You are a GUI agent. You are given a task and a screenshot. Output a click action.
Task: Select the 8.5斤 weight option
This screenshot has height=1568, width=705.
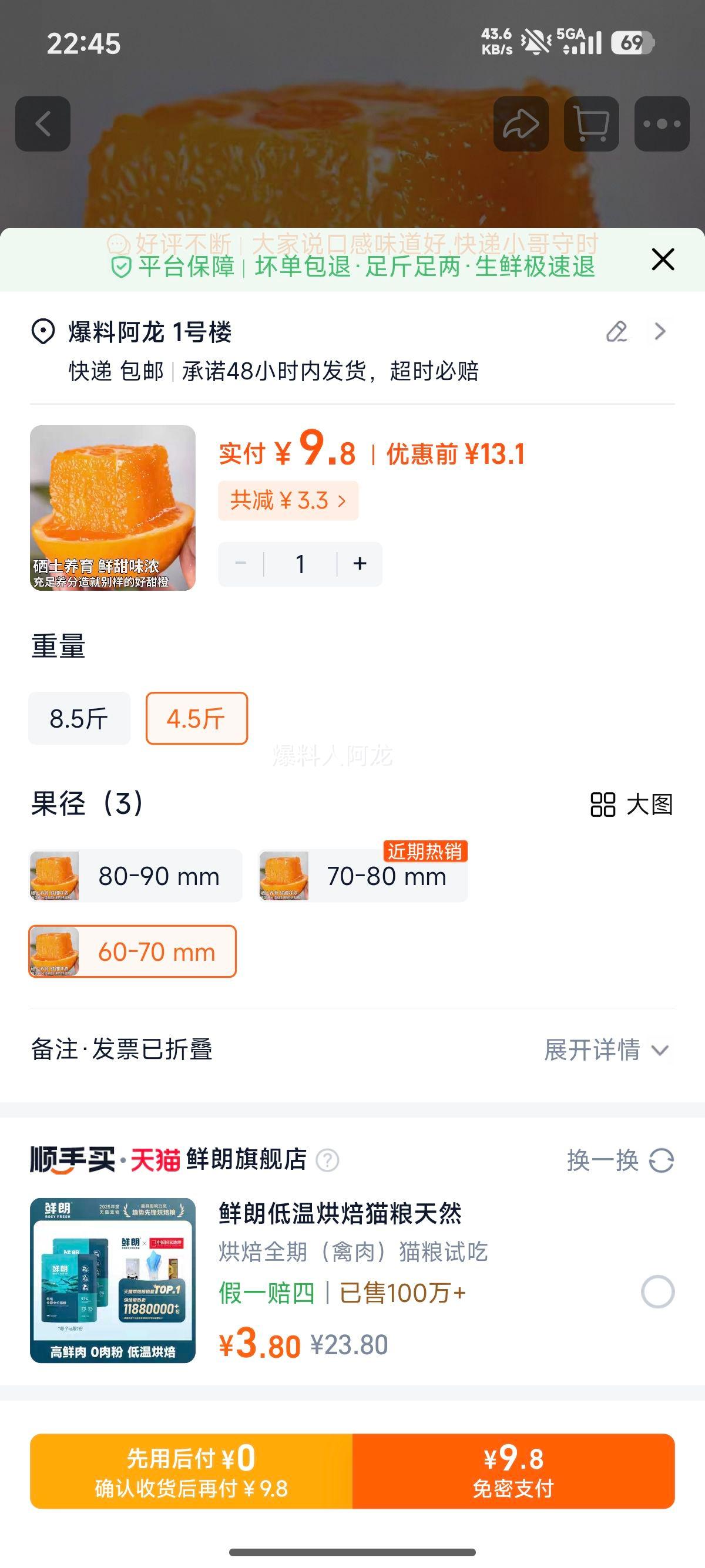(79, 718)
